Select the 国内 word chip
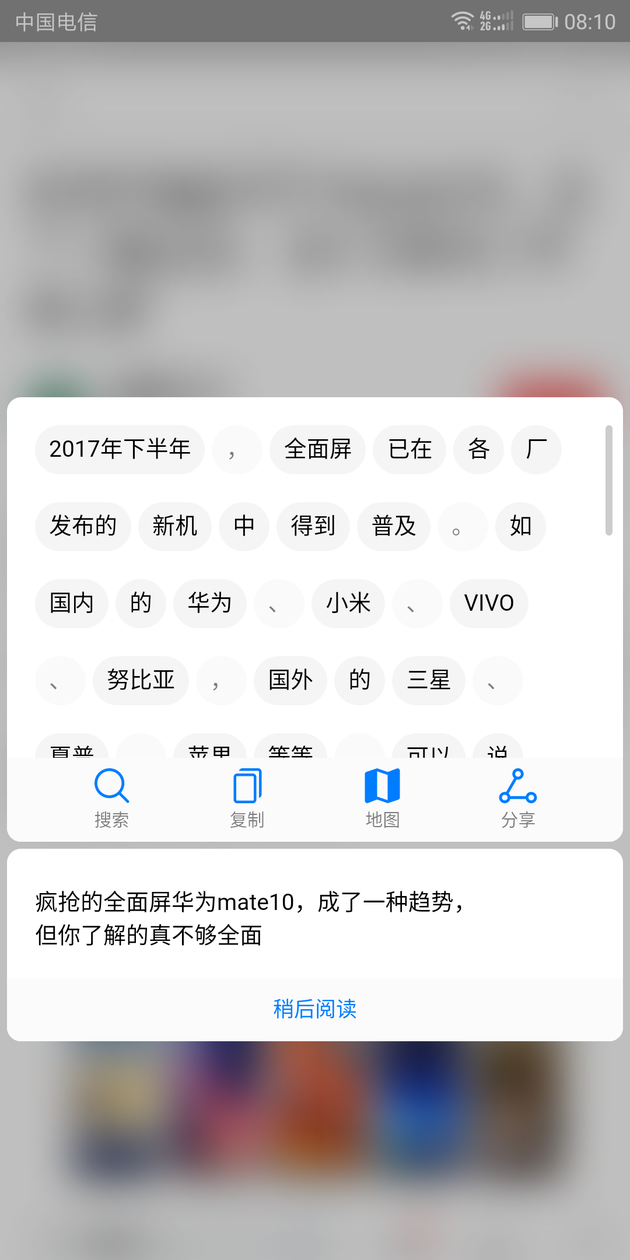Screen dimensions: 630x1260 72,603
